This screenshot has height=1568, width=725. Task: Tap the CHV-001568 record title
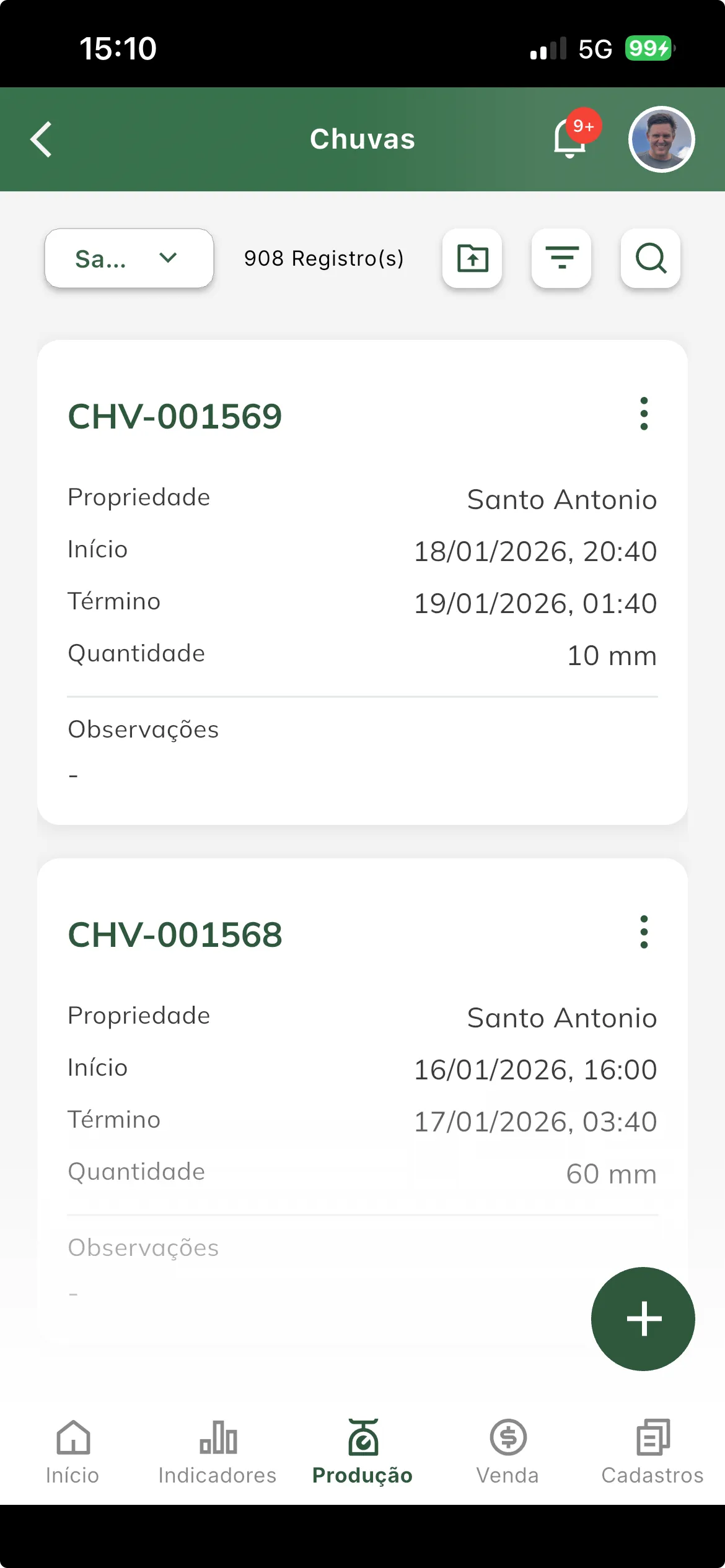(x=175, y=935)
